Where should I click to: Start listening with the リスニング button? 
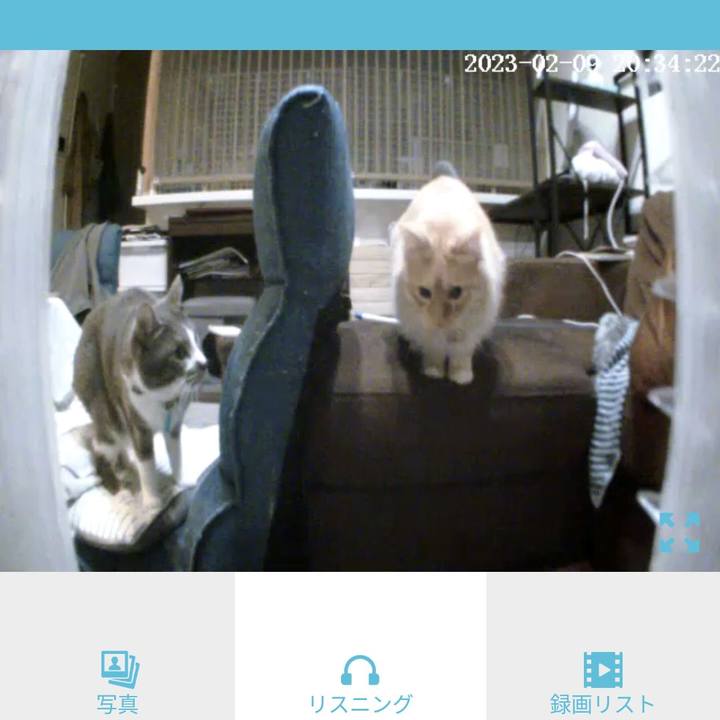pyautogui.click(x=360, y=682)
